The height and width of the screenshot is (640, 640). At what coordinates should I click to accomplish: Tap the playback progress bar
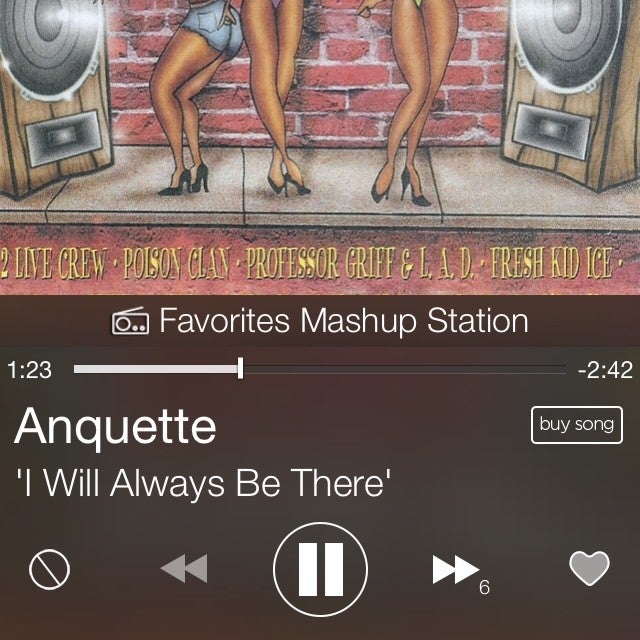(320, 369)
